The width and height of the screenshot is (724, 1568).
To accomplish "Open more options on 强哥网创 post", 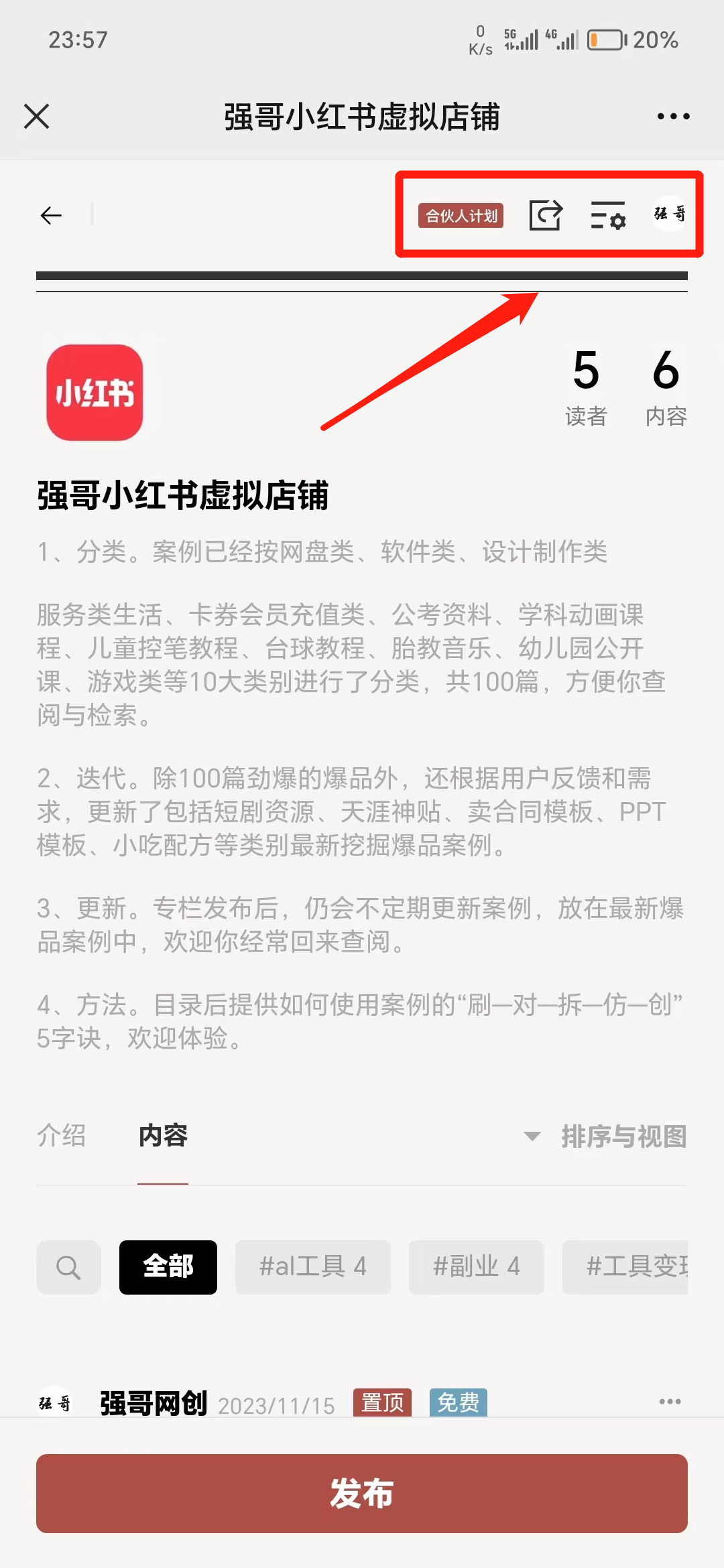I will coord(670,1402).
